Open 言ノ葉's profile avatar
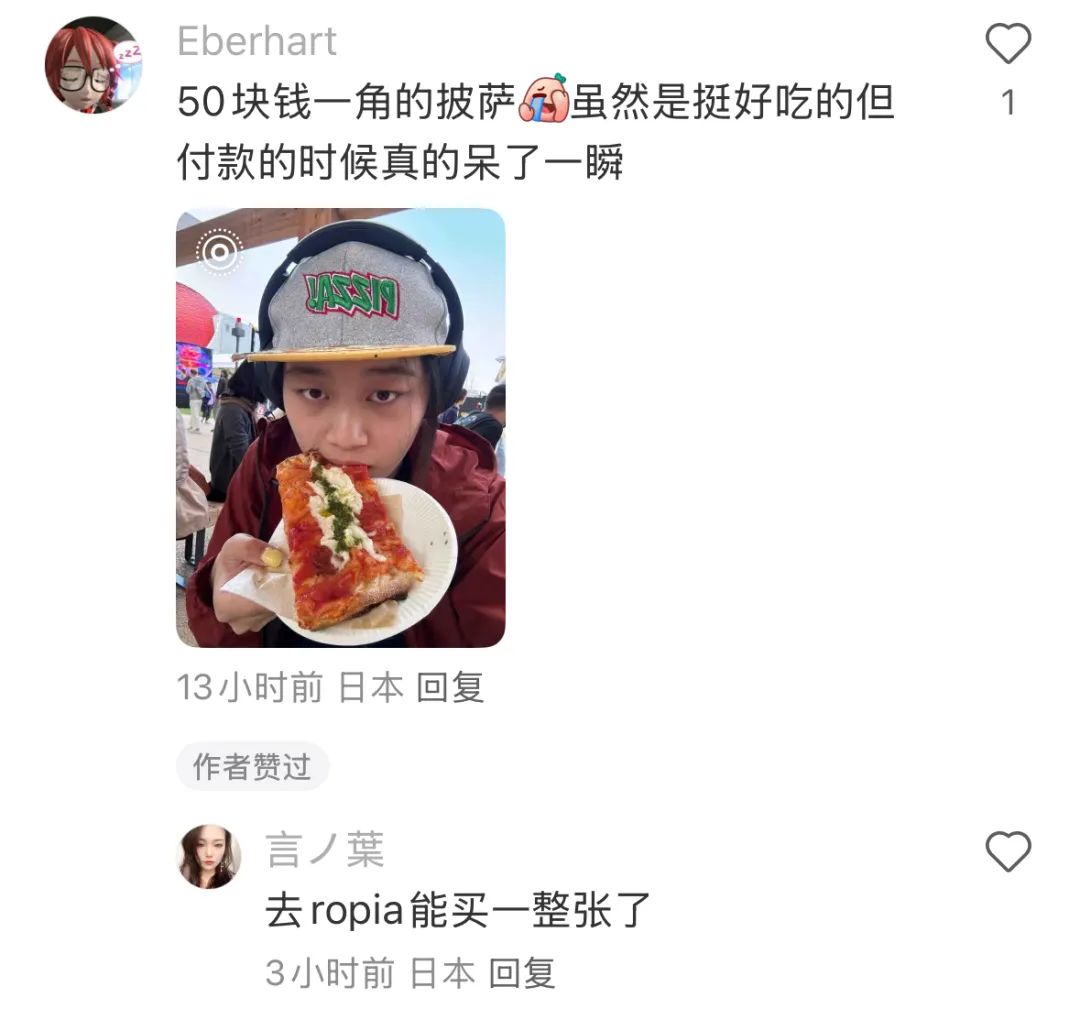Viewport: 1080px width, 1020px height. [209, 857]
